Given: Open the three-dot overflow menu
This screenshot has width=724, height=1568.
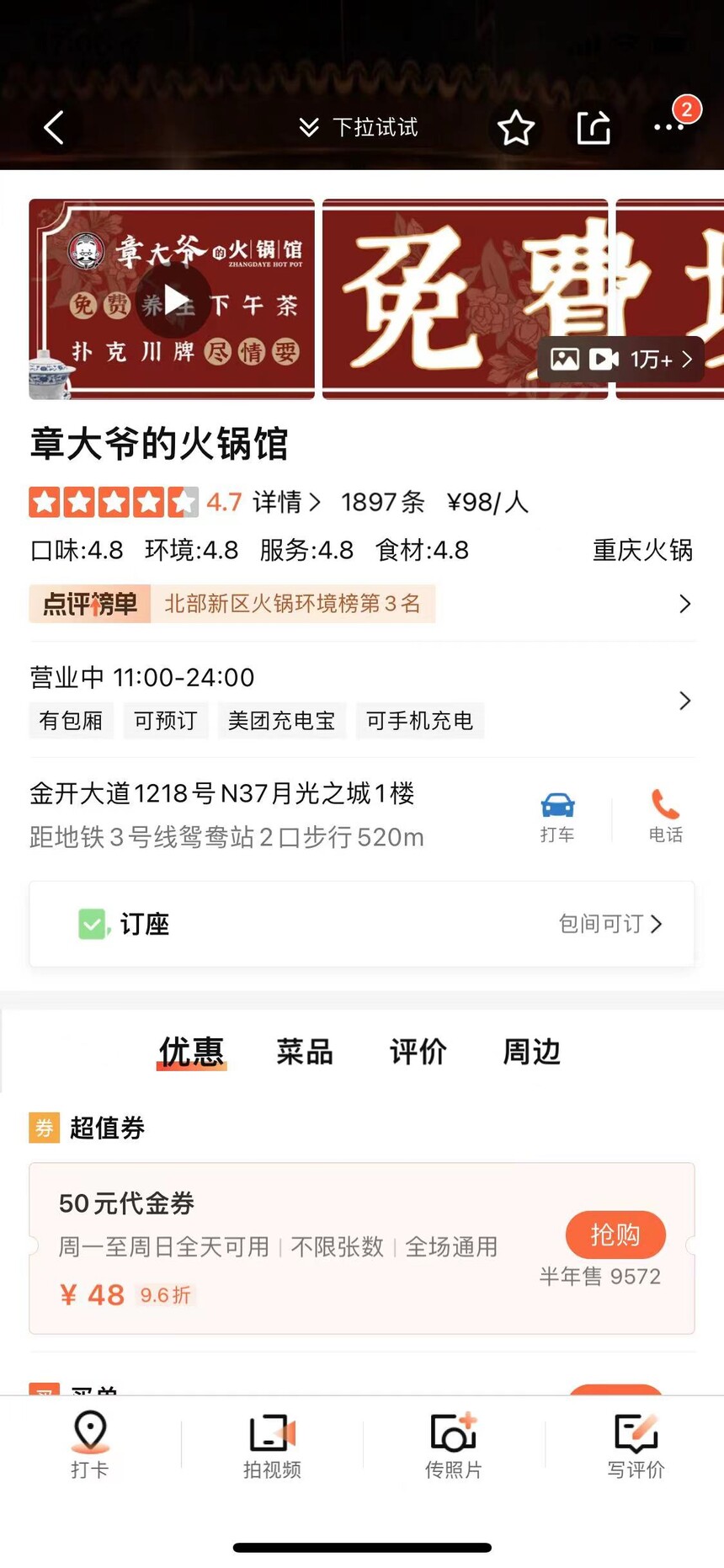Looking at the screenshot, I should (668, 128).
